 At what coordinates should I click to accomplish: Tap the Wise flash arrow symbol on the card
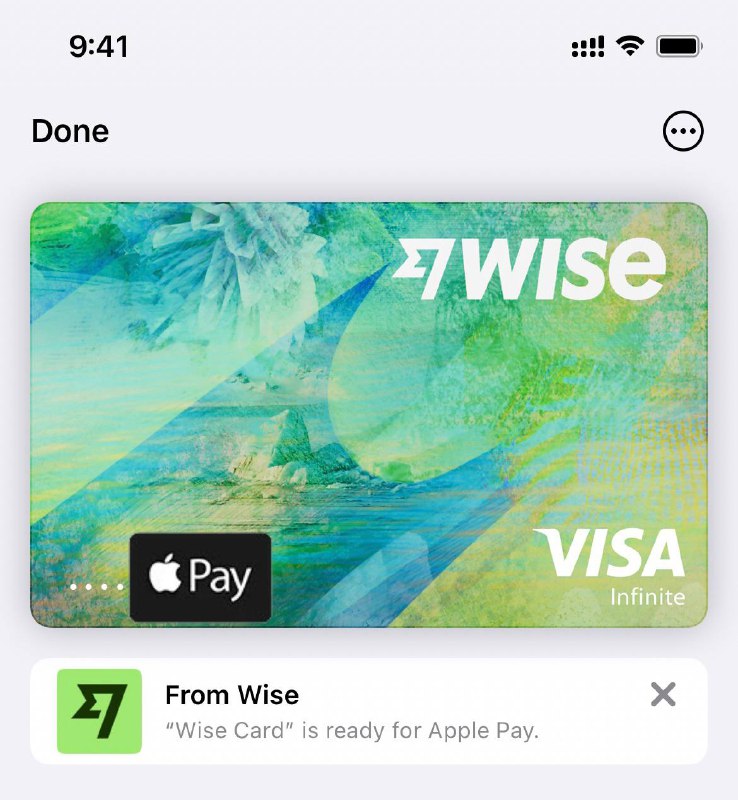click(x=425, y=261)
